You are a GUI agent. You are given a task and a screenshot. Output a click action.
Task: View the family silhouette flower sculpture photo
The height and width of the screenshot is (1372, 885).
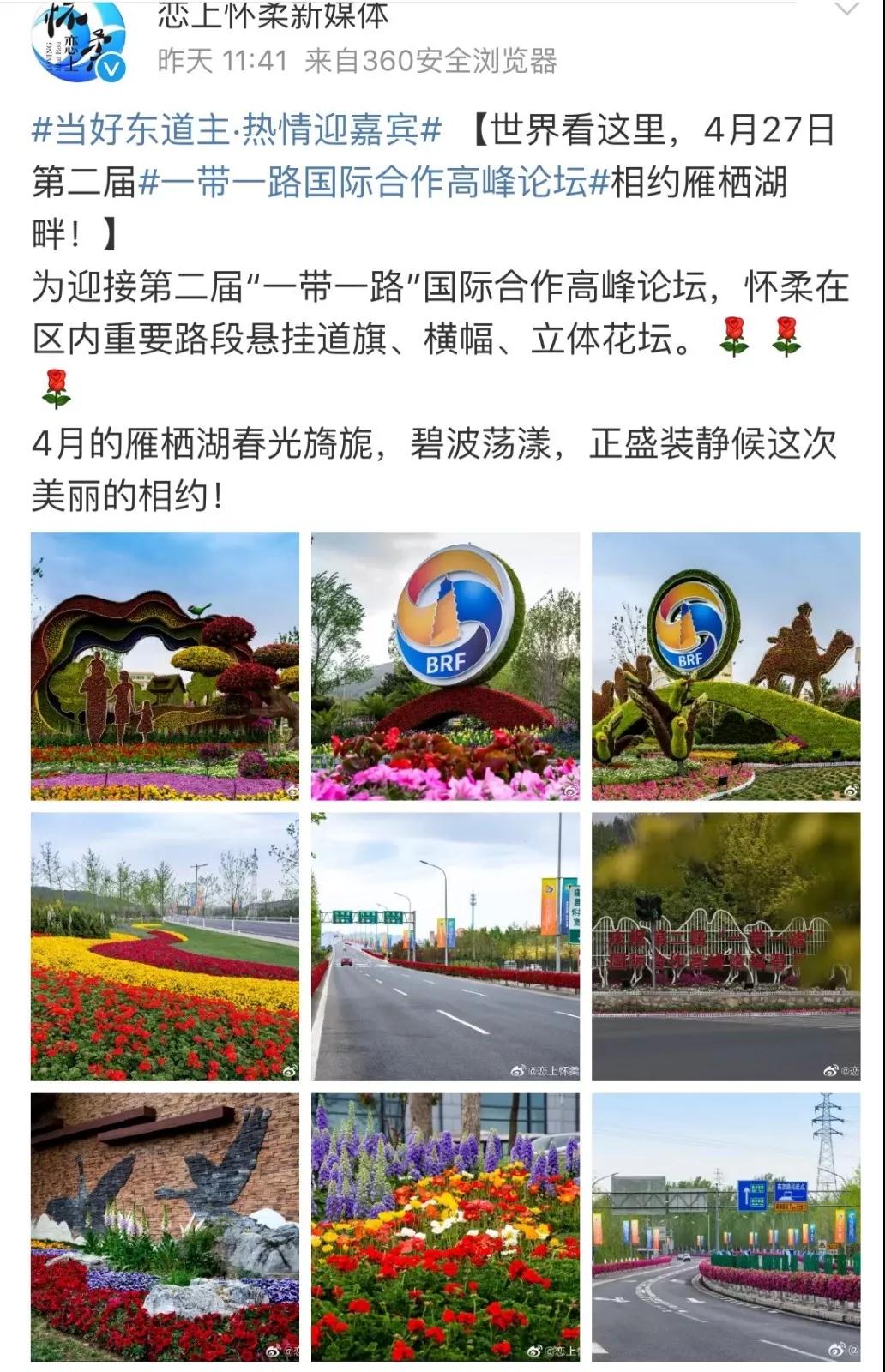(165, 666)
